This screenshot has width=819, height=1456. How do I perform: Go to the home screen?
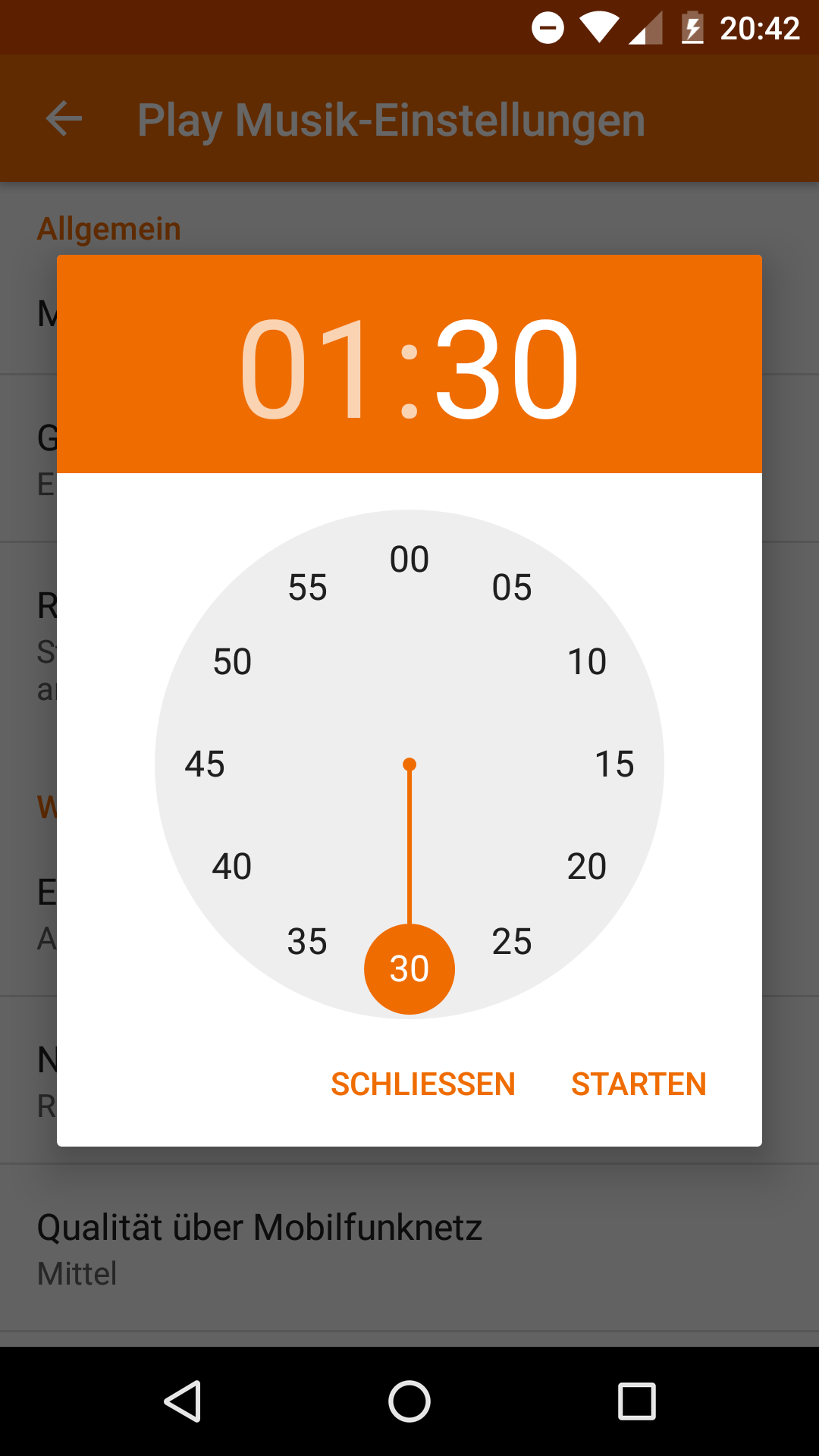point(409,1401)
